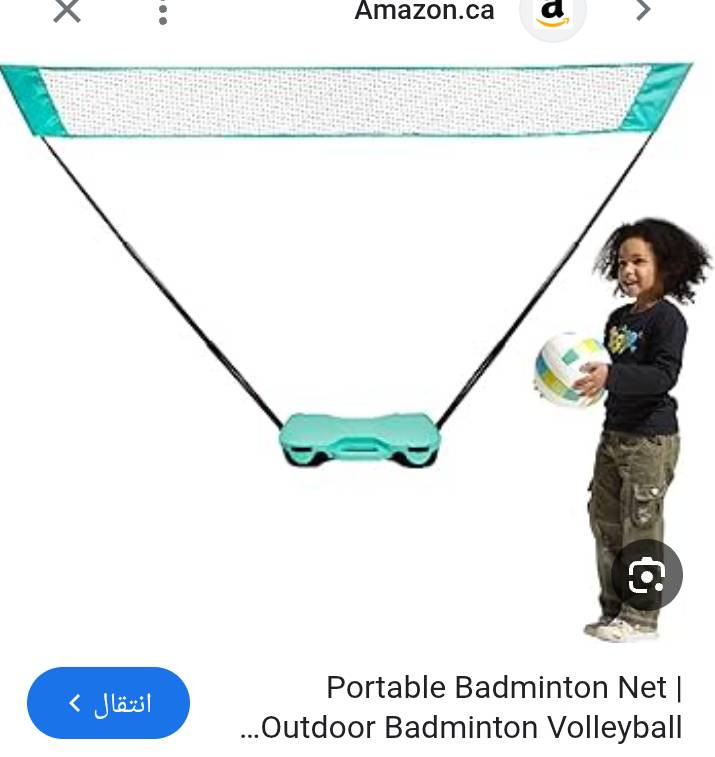Image resolution: width=715 pixels, height=757 pixels.
Task: Close the image viewer
Action: click(x=67, y=11)
